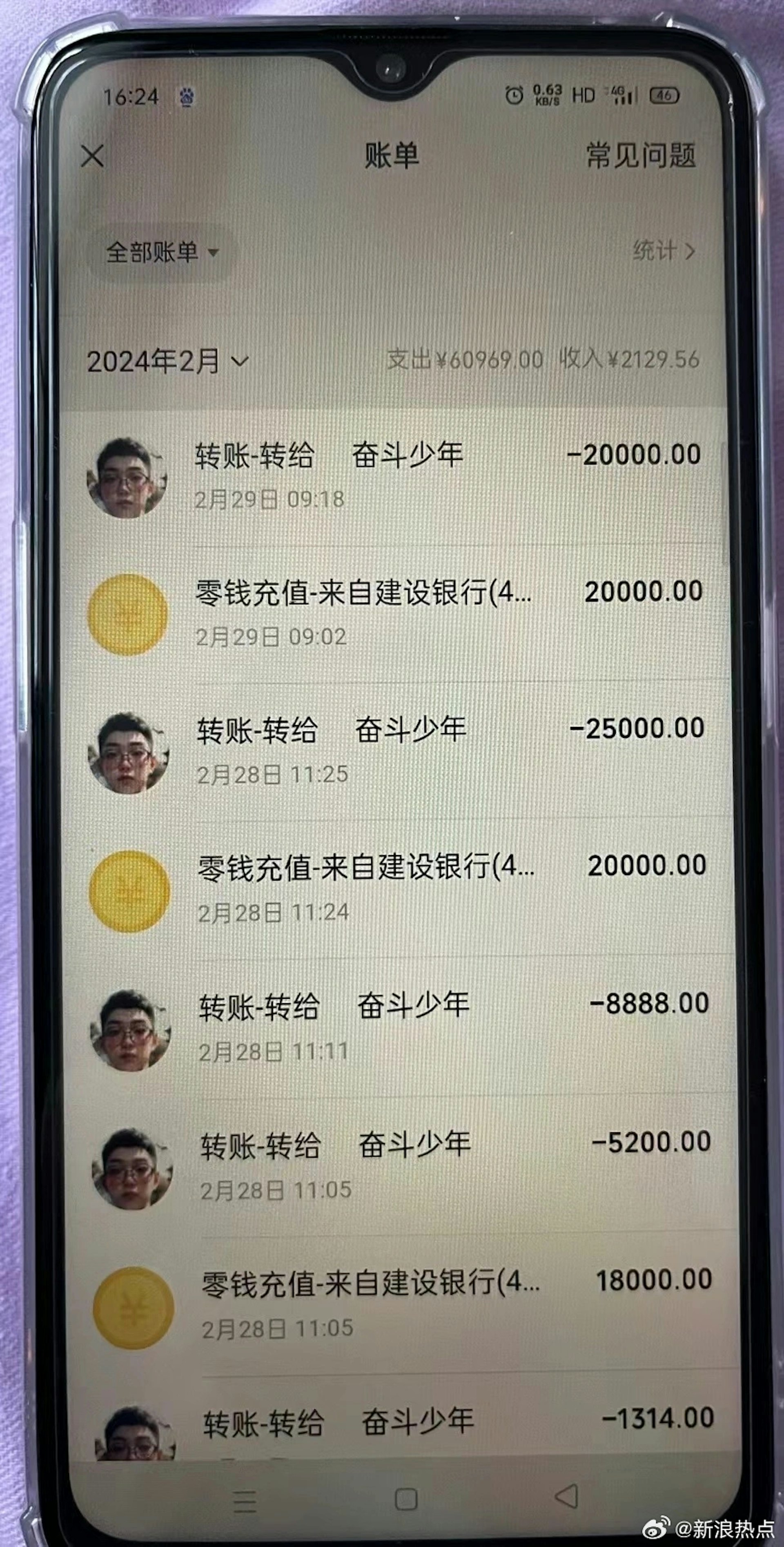Expand the 全部账单 filter dropdown
Screen dimensions: 784x1547
tap(161, 252)
